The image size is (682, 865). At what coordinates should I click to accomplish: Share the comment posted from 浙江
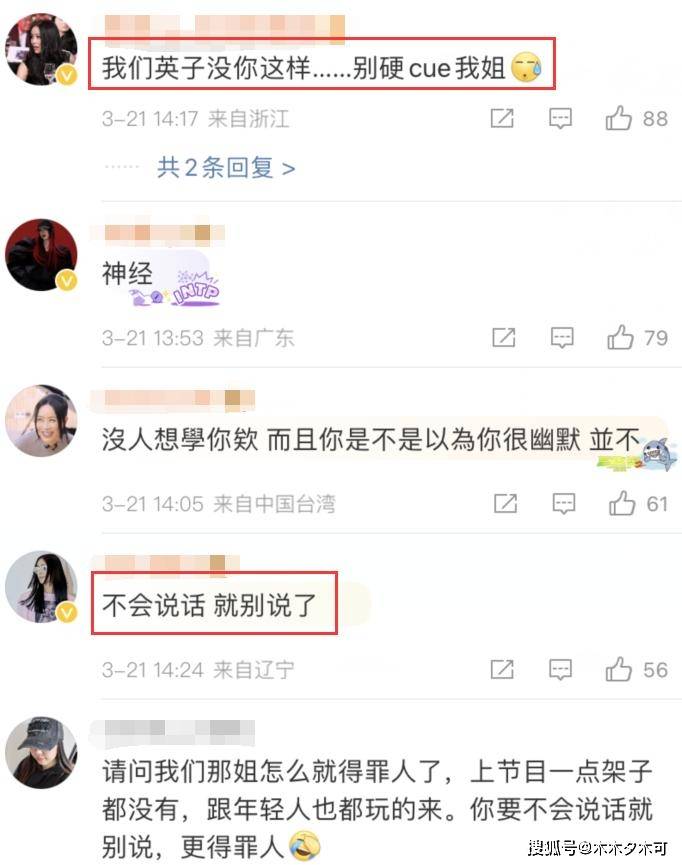pyautogui.click(x=502, y=119)
